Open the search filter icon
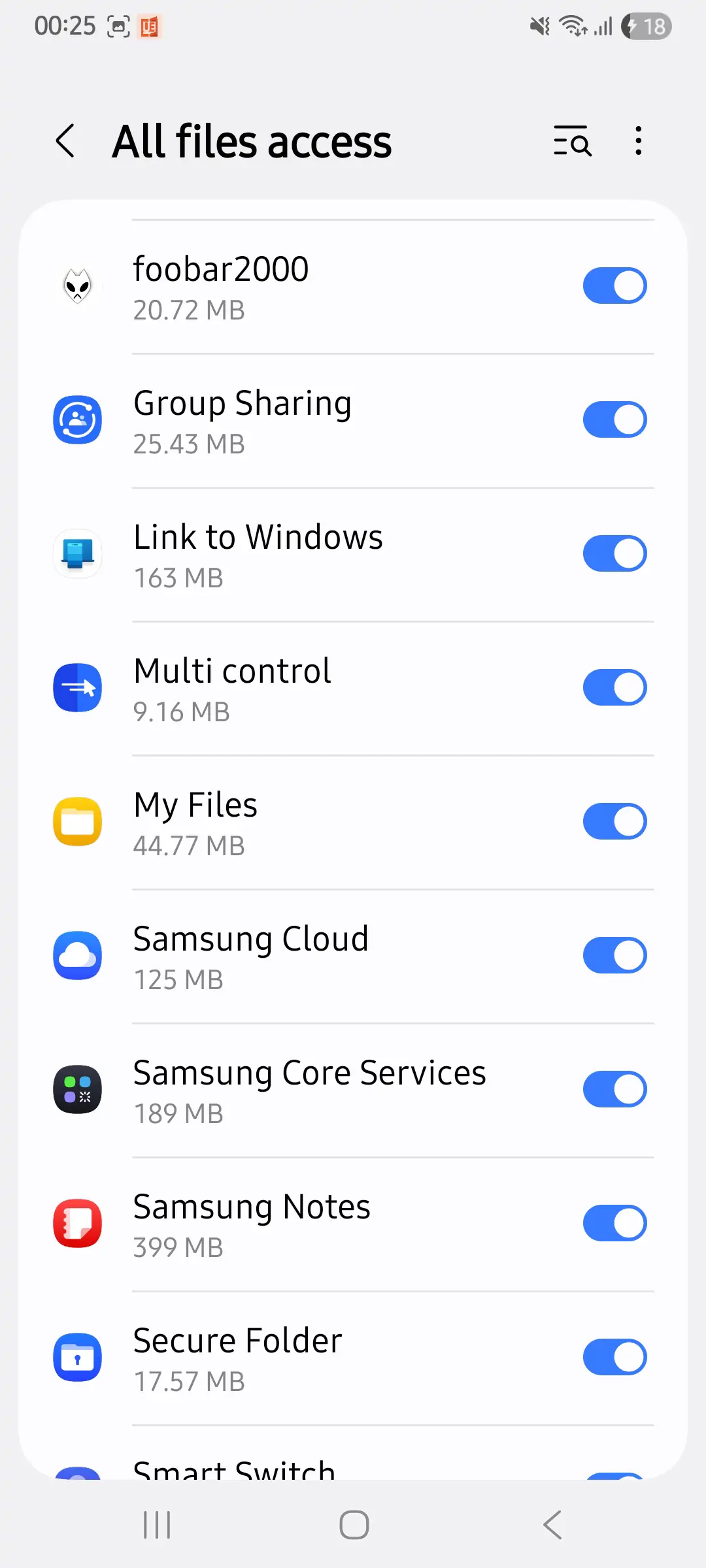Screen dimensions: 706x1568 click(x=572, y=141)
